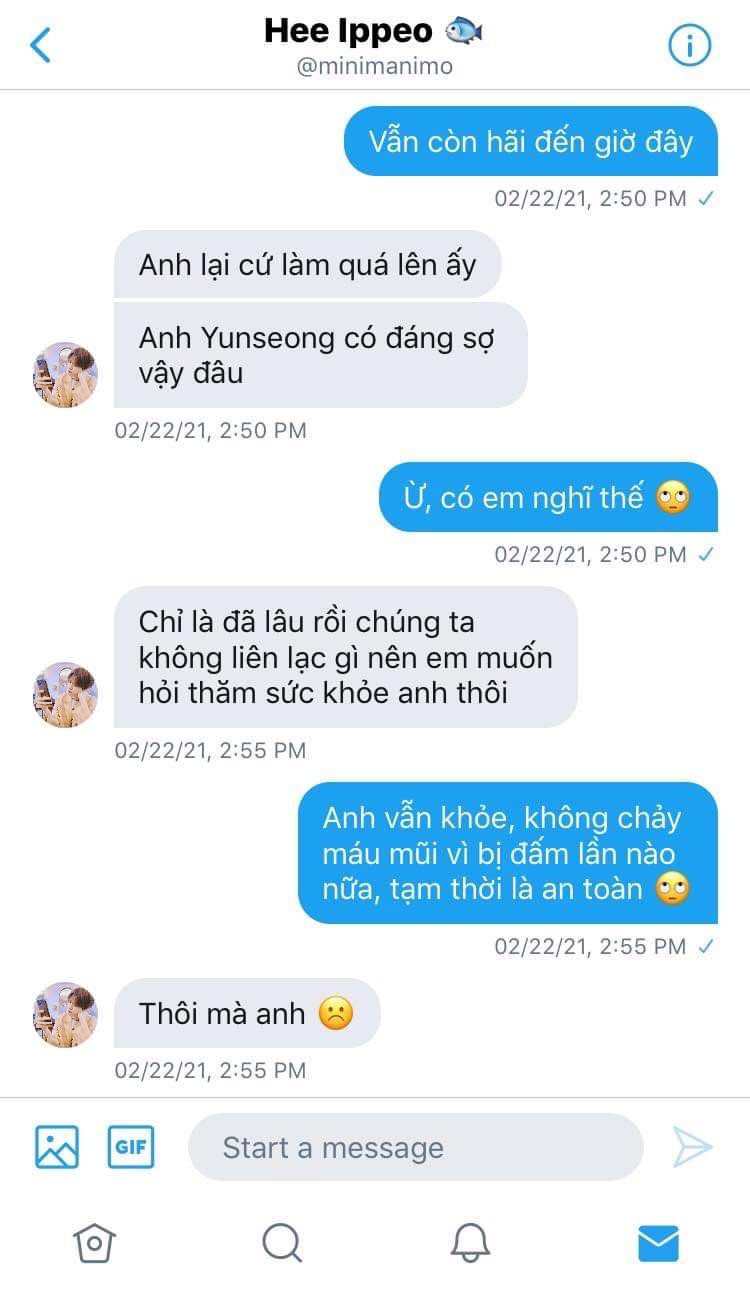Send the message with the arrow
This screenshot has height=1295, width=750.
(x=692, y=1147)
